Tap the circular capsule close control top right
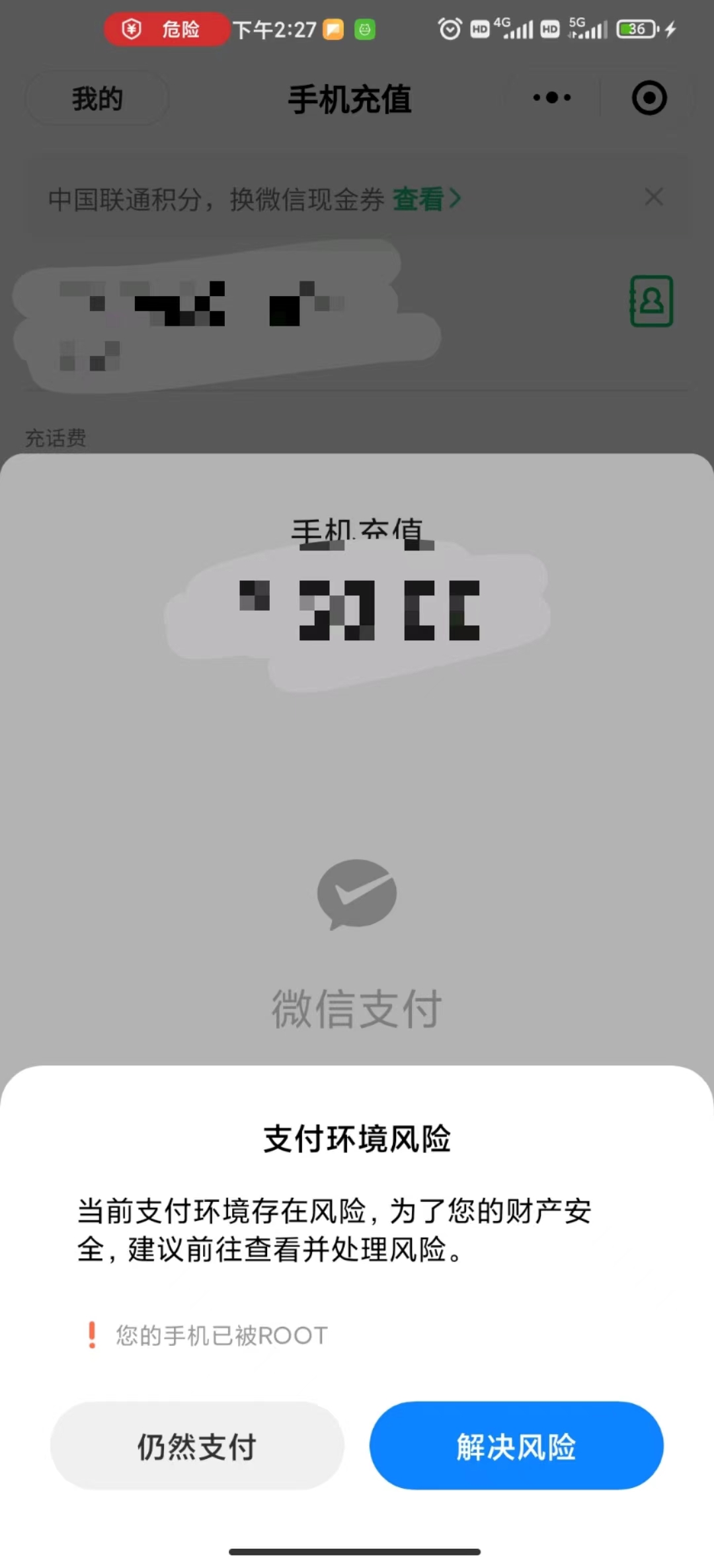Image resolution: width=714 pixels, height=1568 pixels. pos(649,98)
